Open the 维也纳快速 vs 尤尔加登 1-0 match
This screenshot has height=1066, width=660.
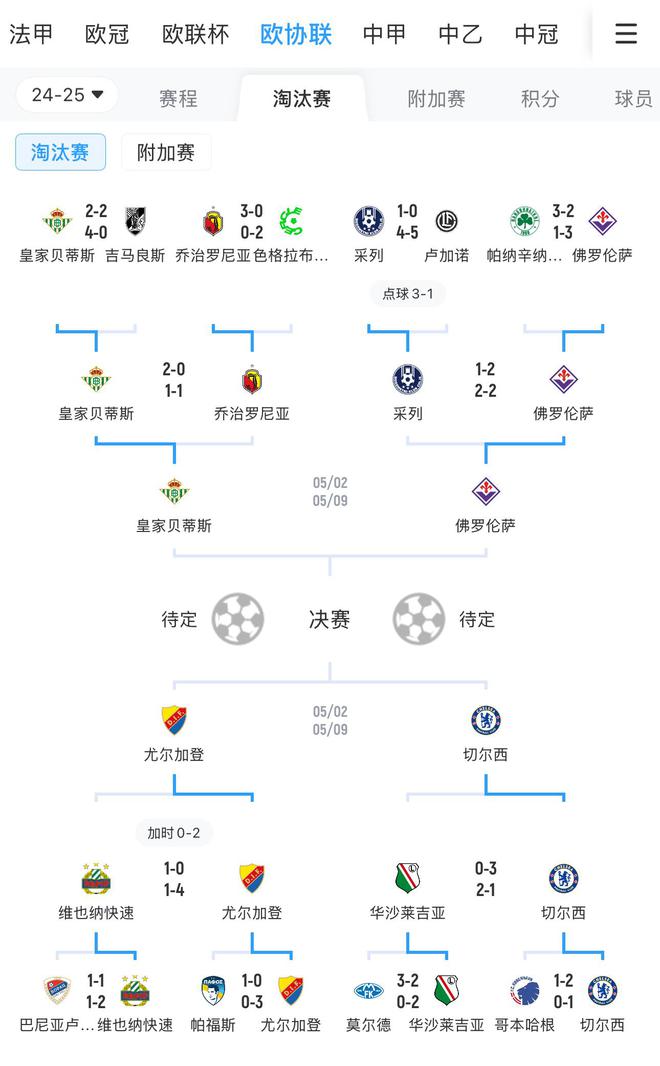[173, 889]
